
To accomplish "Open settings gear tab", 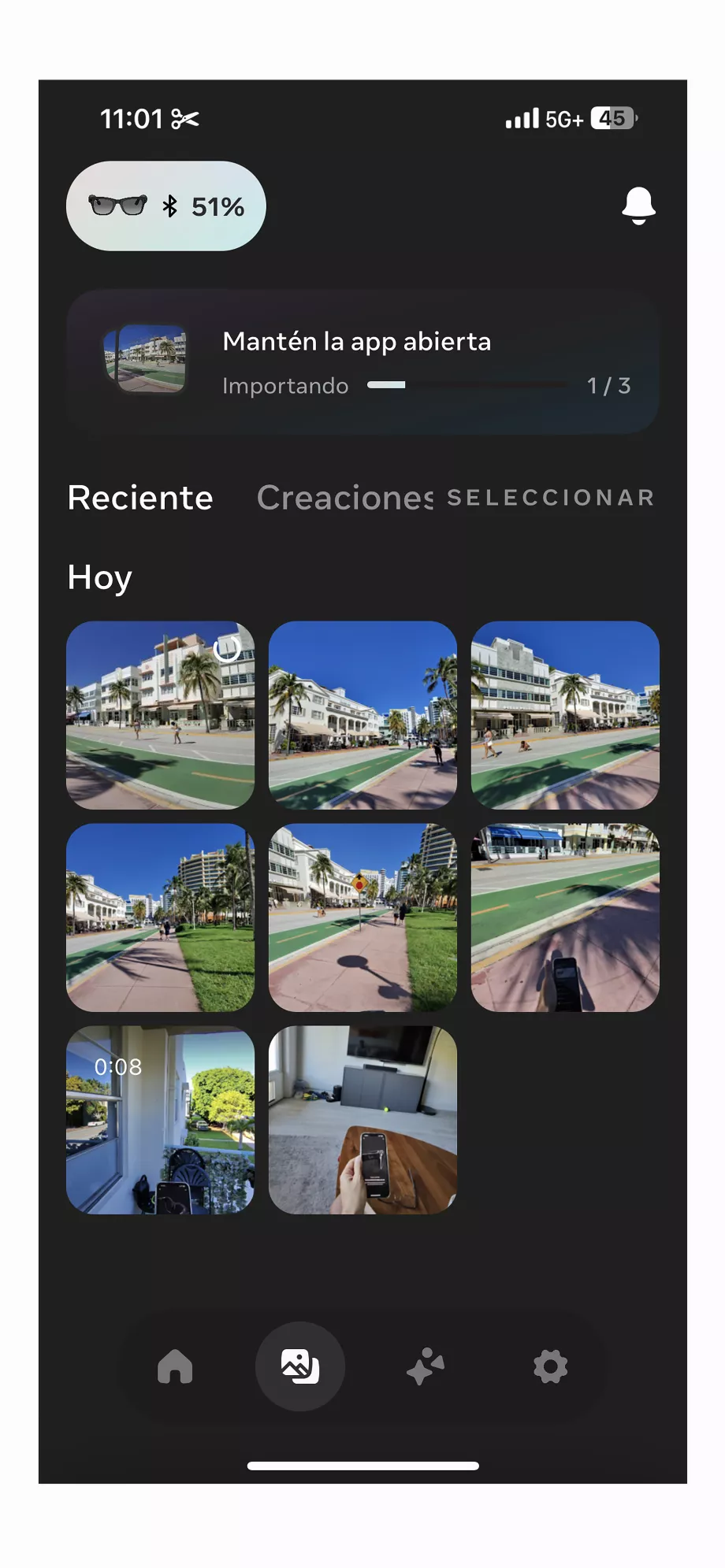I will 550,1366.
